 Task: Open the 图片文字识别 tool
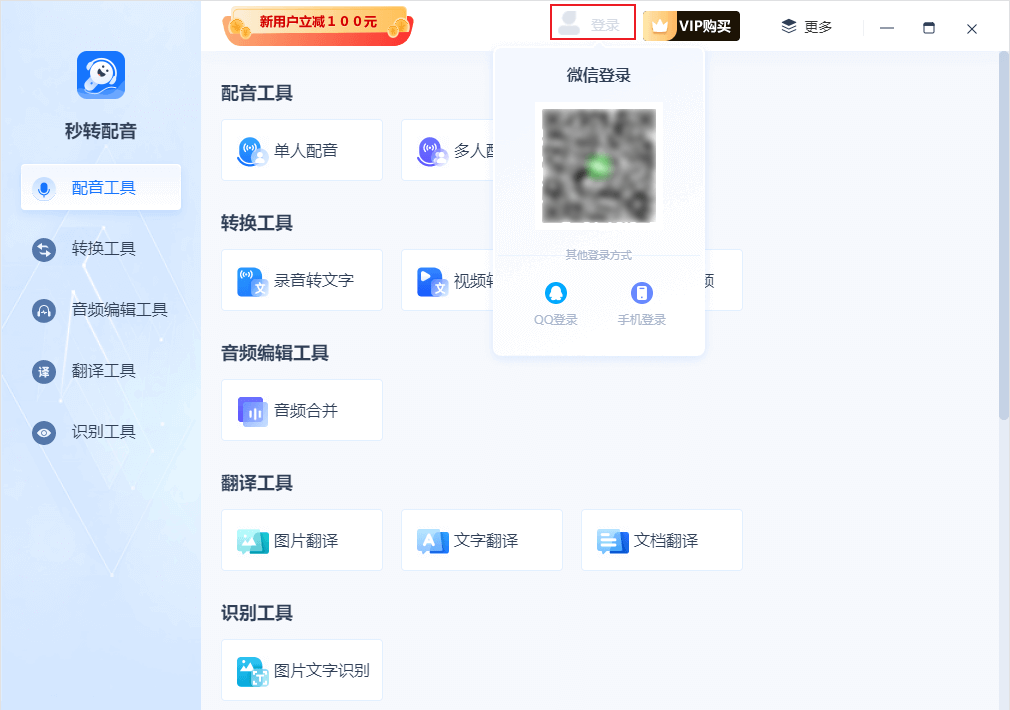(301, 670)
